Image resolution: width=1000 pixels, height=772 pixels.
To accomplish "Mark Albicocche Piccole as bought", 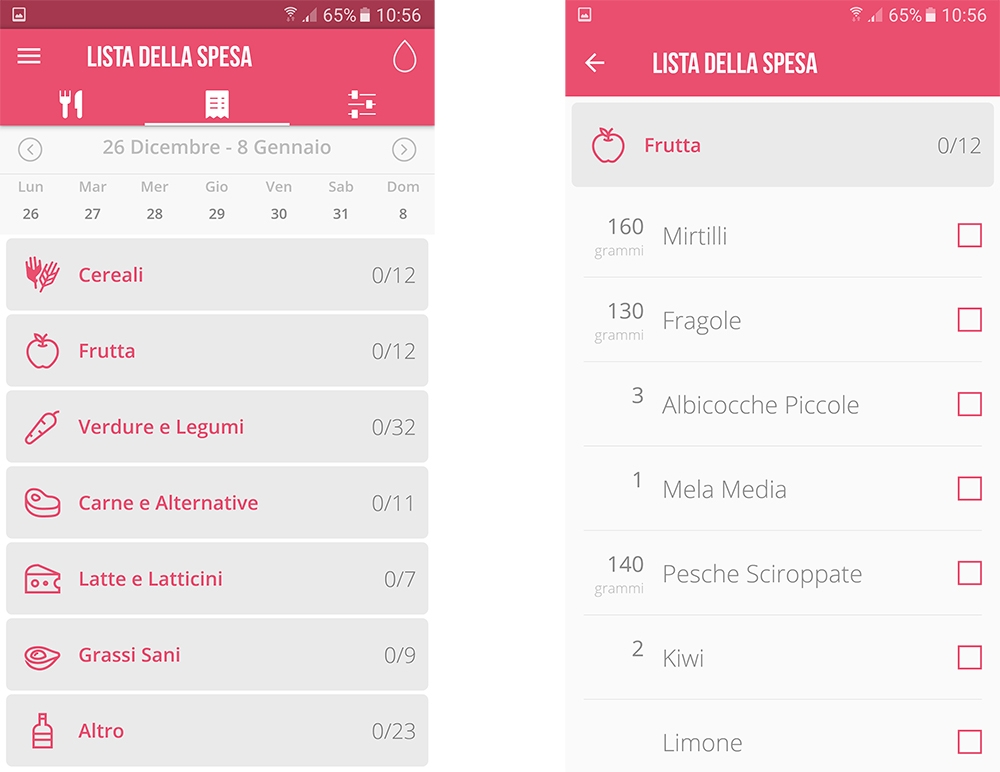I will (969, 404).
